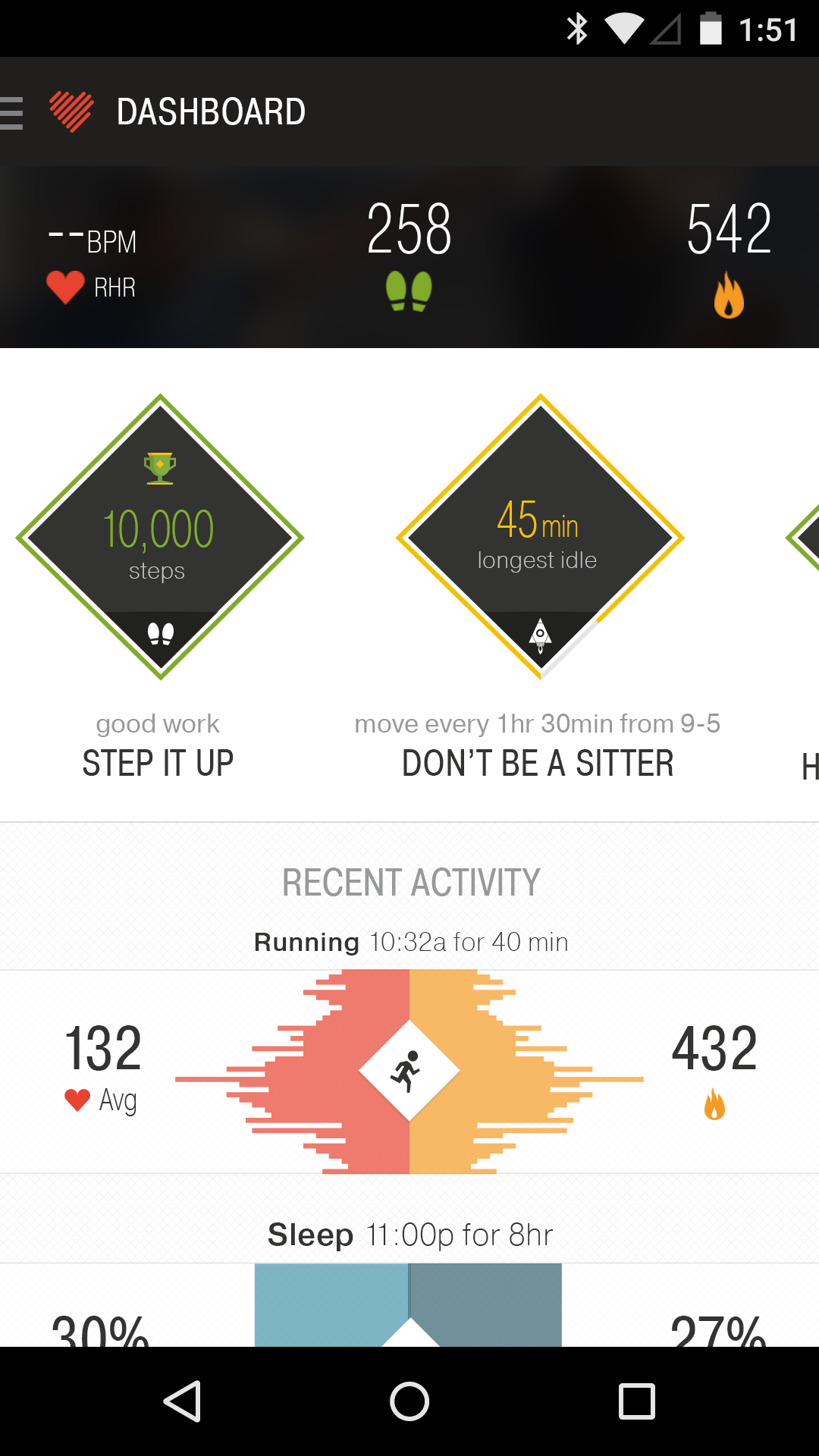Go to the home screen
This screenshot has height=1456, width=819.
(x=409, y=1401)
